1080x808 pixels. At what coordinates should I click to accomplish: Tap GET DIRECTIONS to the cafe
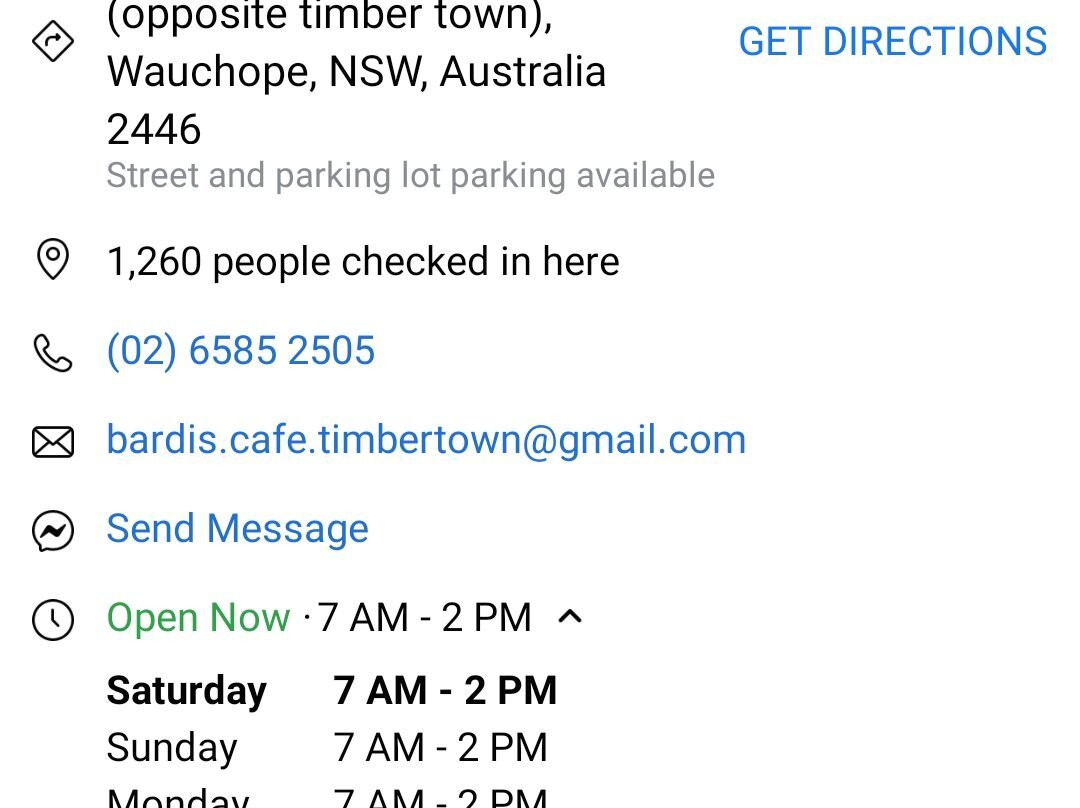[x=893, y=41]
